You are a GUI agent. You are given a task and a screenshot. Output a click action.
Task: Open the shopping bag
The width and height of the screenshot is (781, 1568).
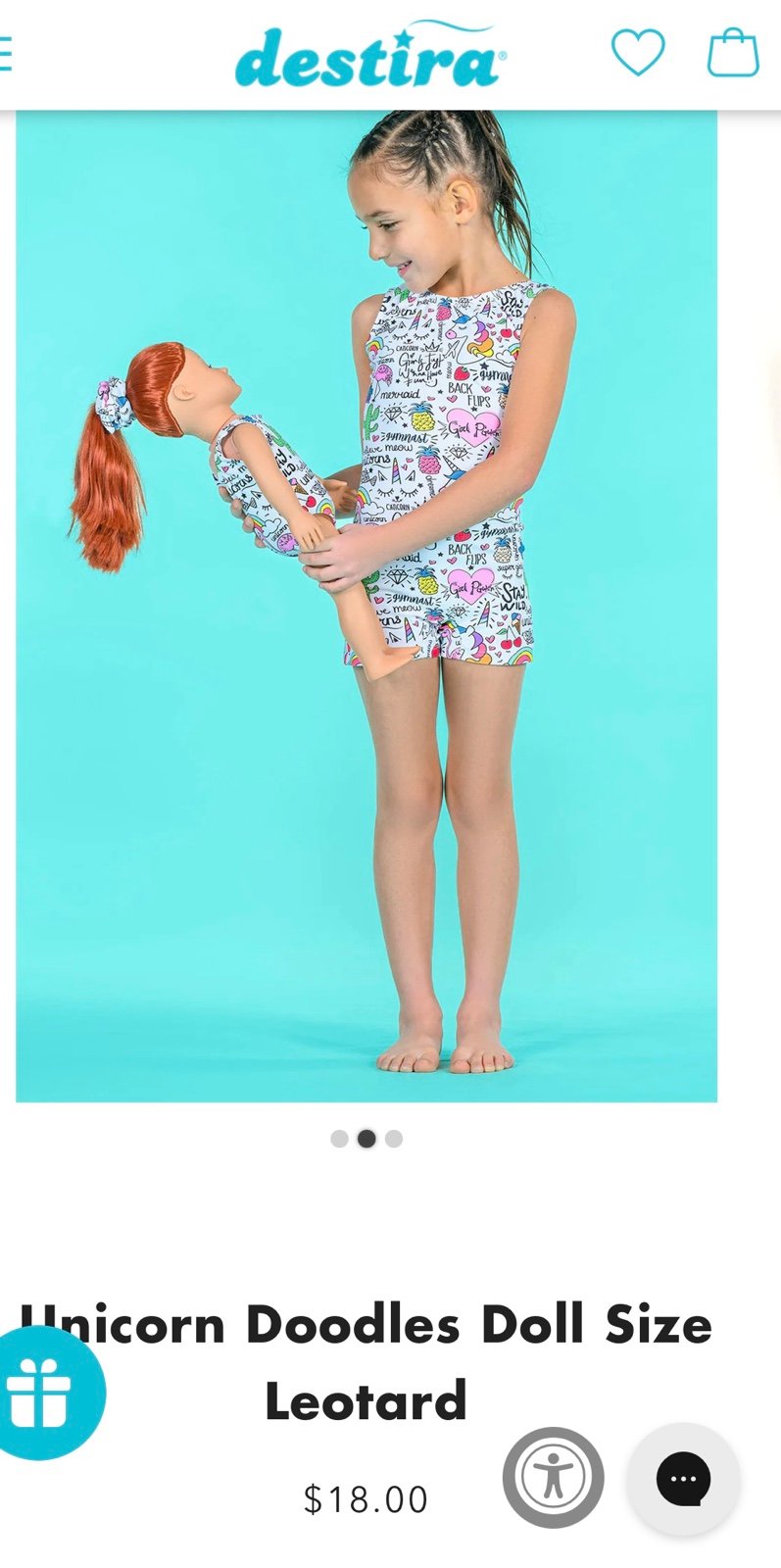click(733, 52)
